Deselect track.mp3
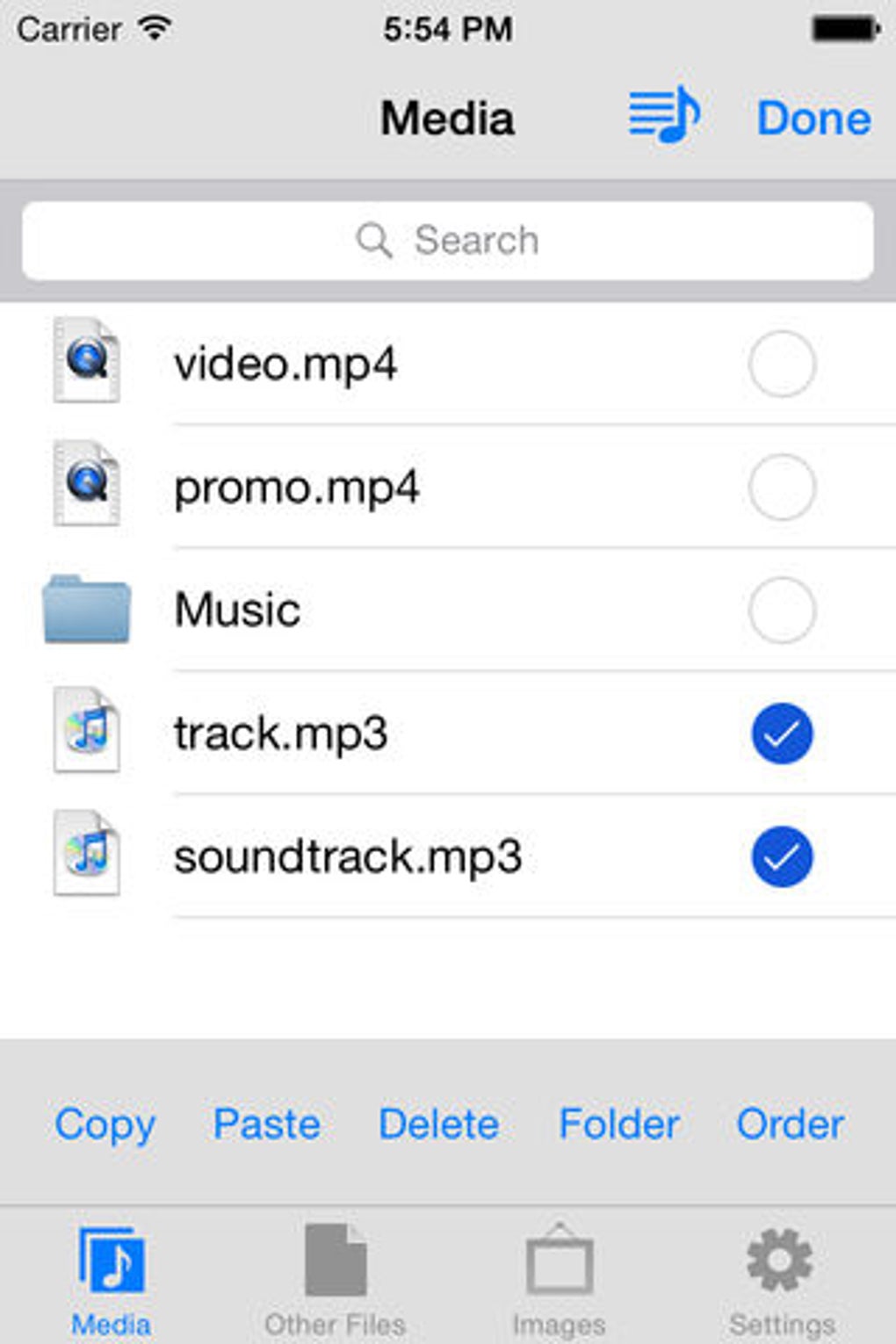The width and height of the screenshot is (896, 1344). tap(782, 733)
